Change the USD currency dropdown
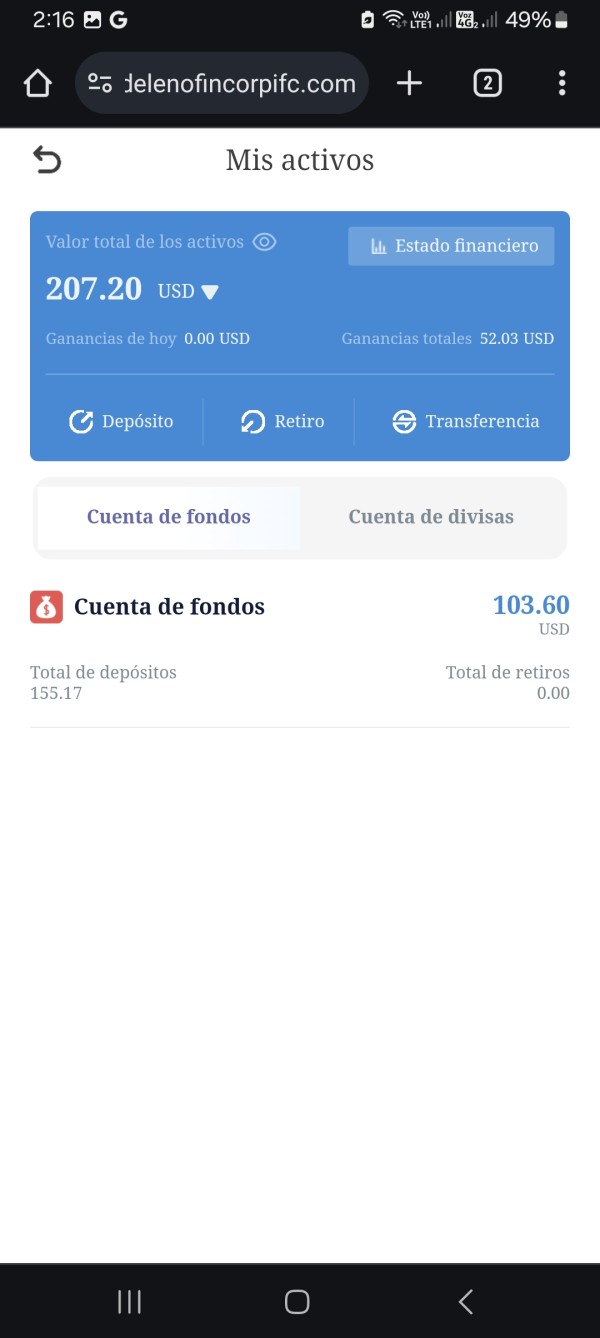The width and height of the screenshot is (600, 1338). pos(188,291)
